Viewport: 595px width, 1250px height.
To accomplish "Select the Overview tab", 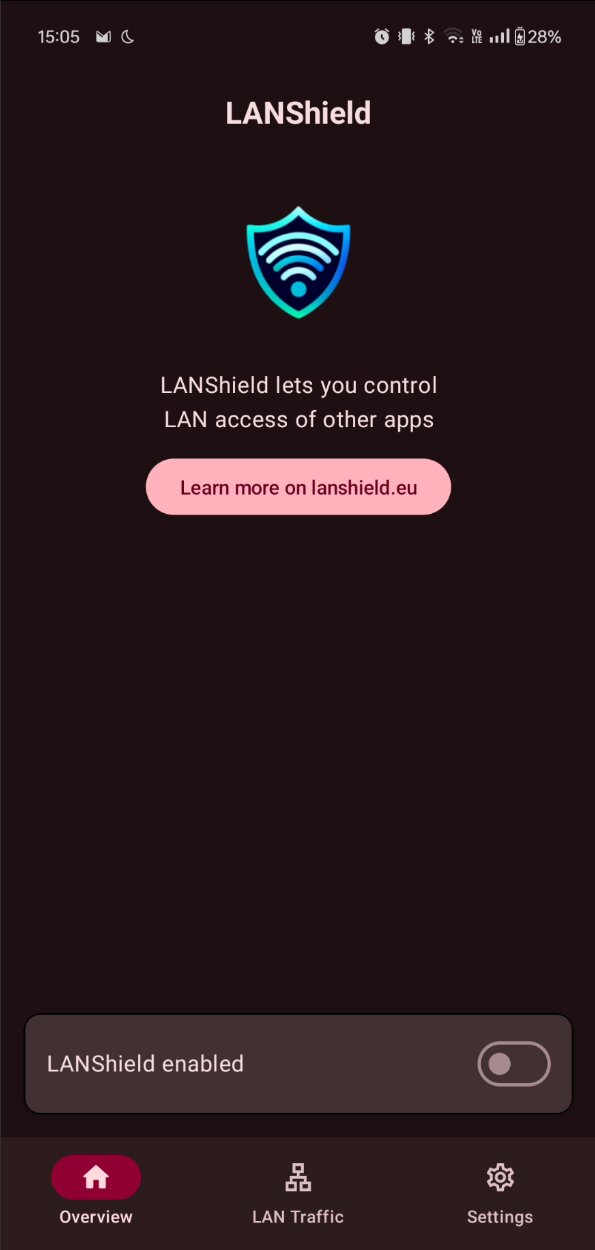I will pyautogui.click(x=96, y=1192).
